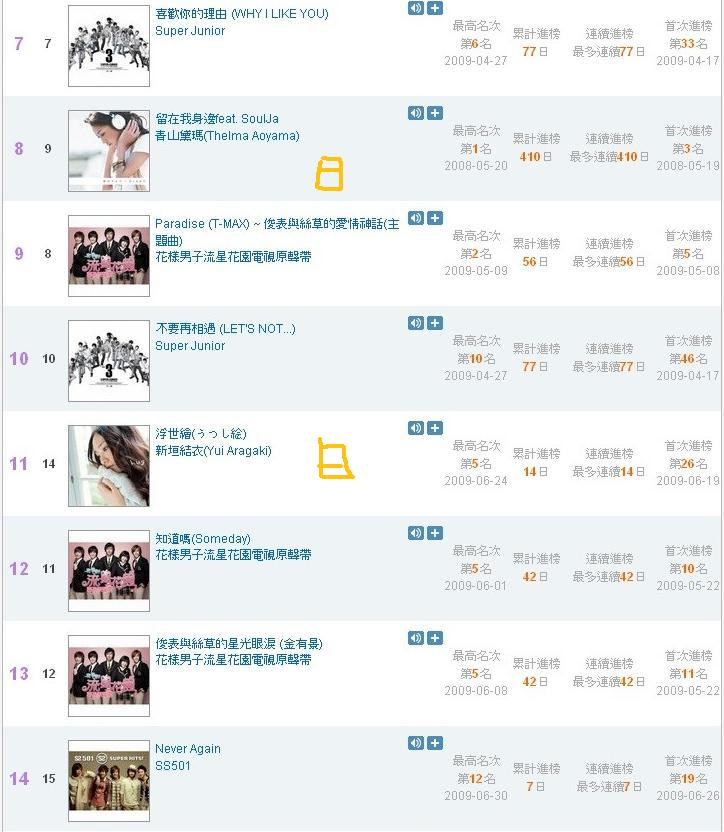Play preview of 俊表與絲草的星光眼淚 with the speaker icon

[x=416, y=638]
